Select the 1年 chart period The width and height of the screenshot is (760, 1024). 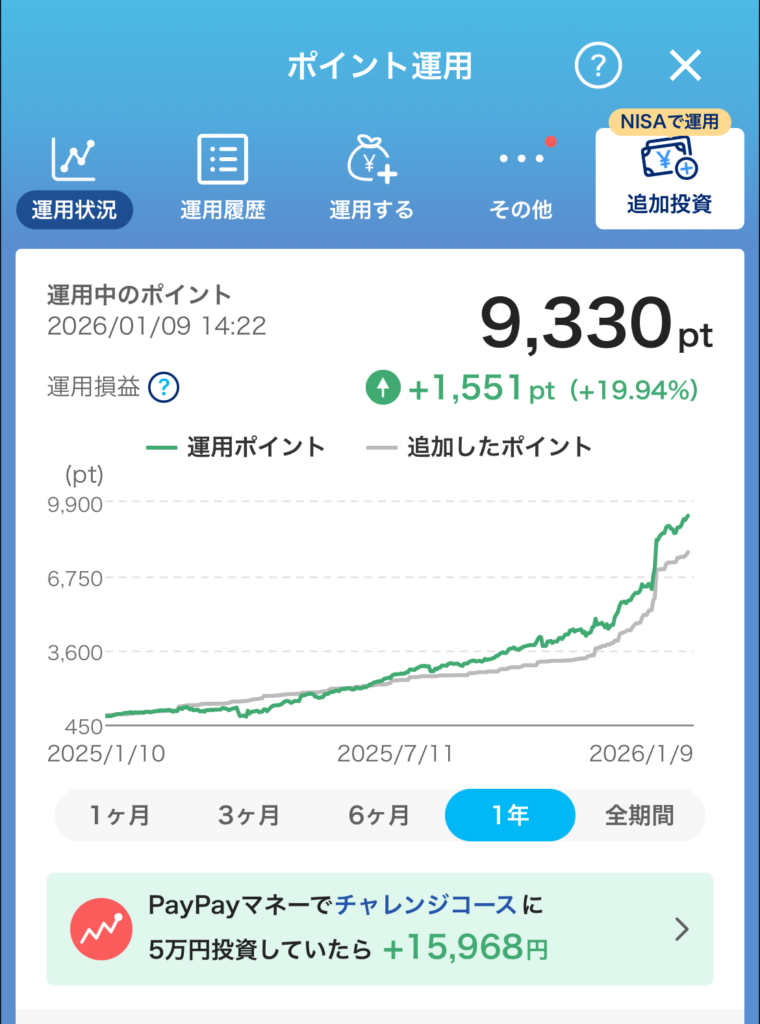pos(510,815)
